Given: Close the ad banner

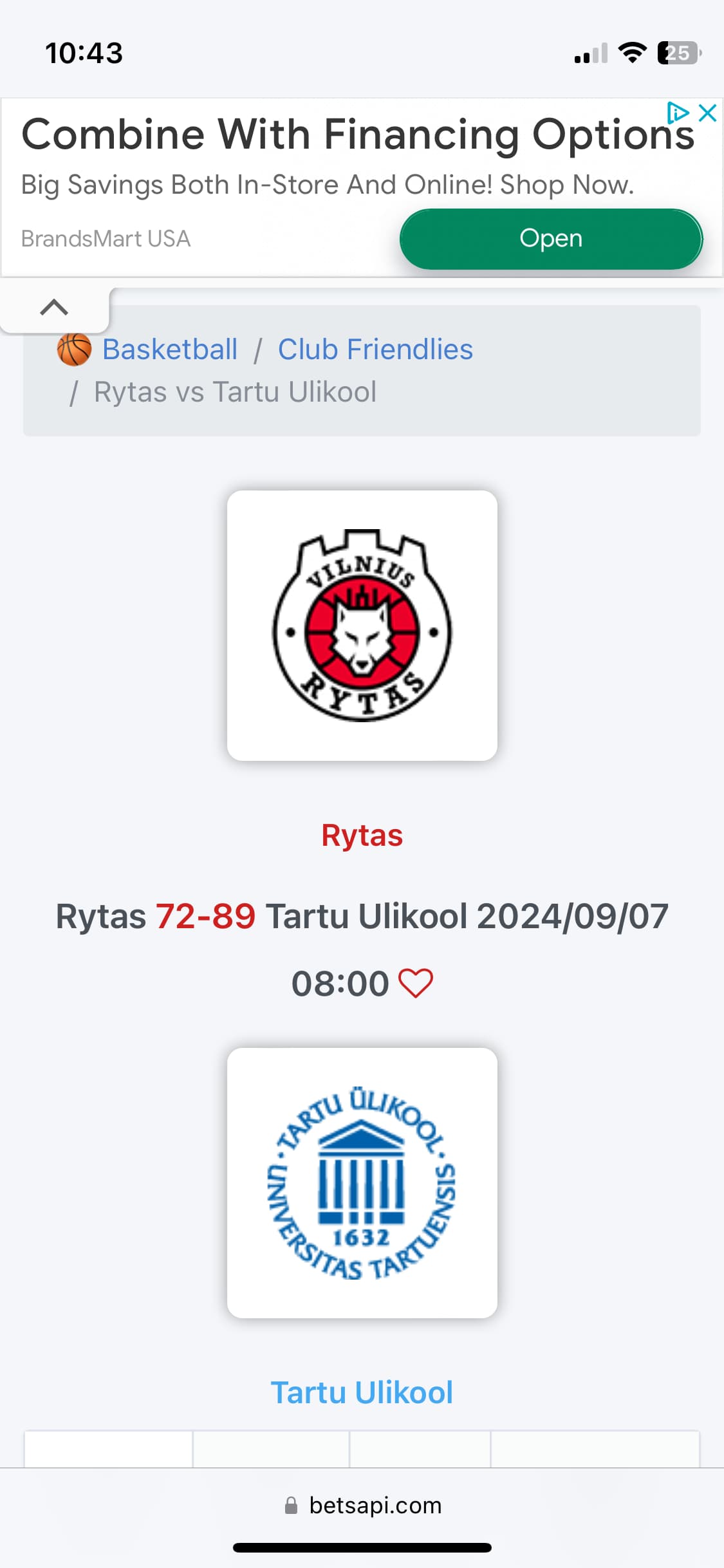Looking at the screenshot, I should click(x=707, y=113).
